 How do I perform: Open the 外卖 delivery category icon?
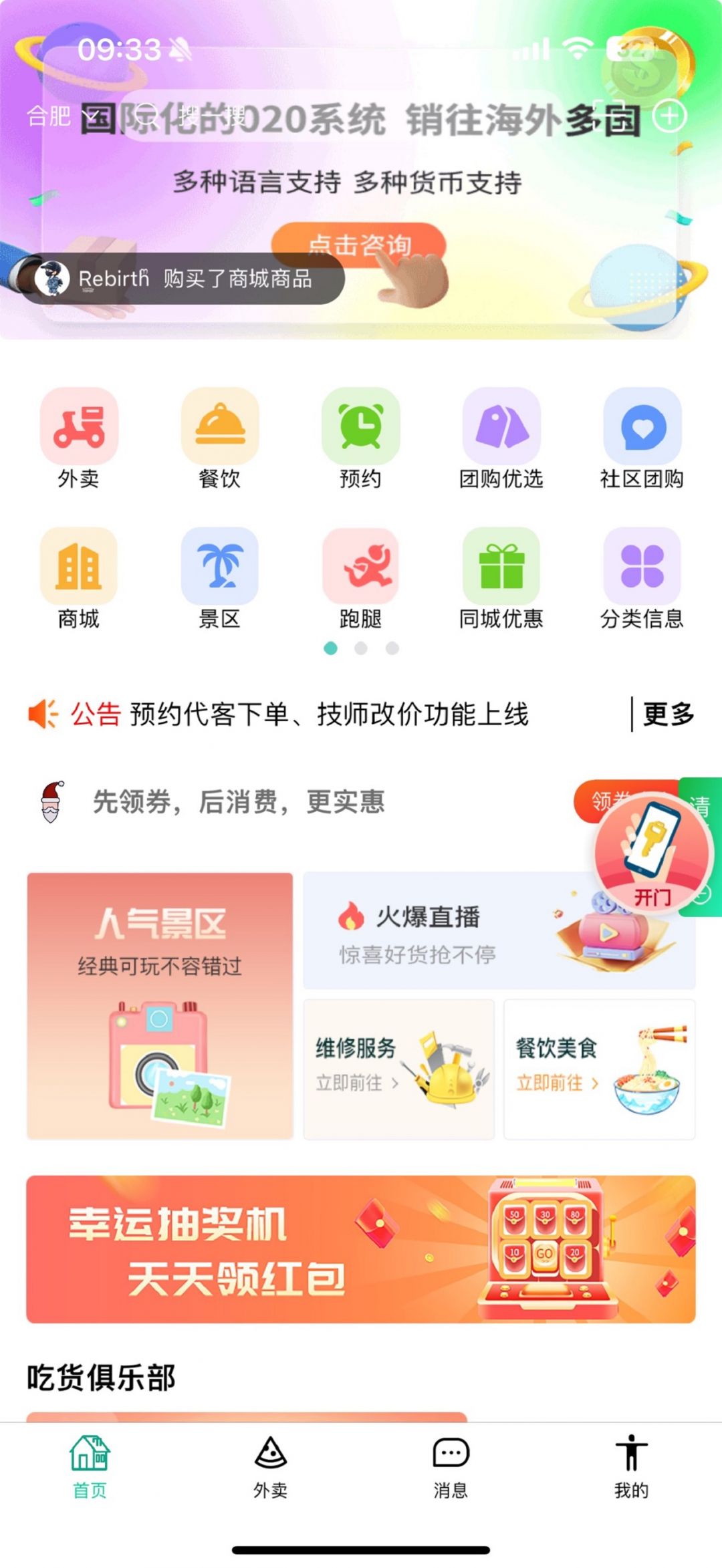[x=79, y=426]
